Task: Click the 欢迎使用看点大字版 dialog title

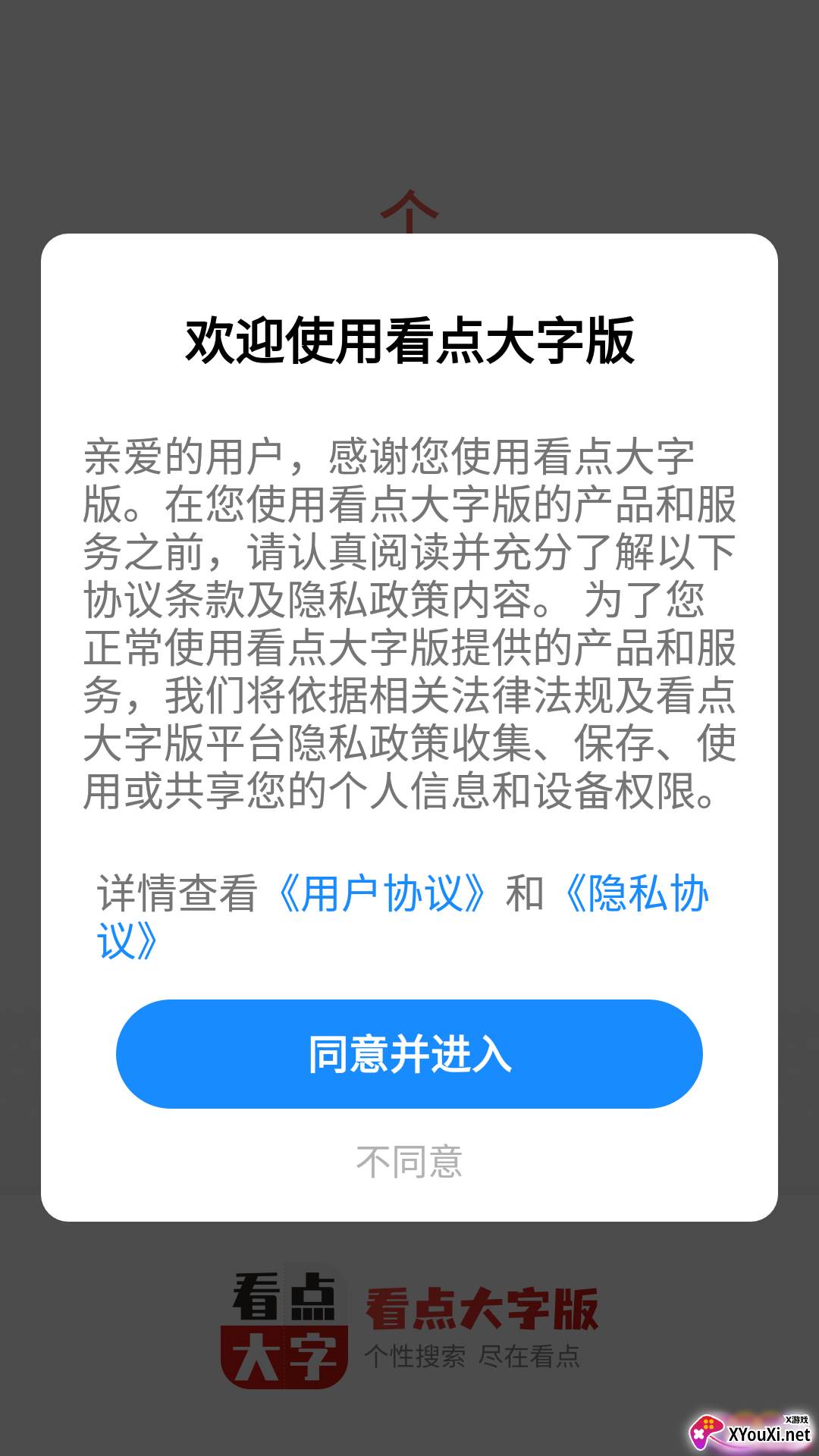Action: (409, 341)
